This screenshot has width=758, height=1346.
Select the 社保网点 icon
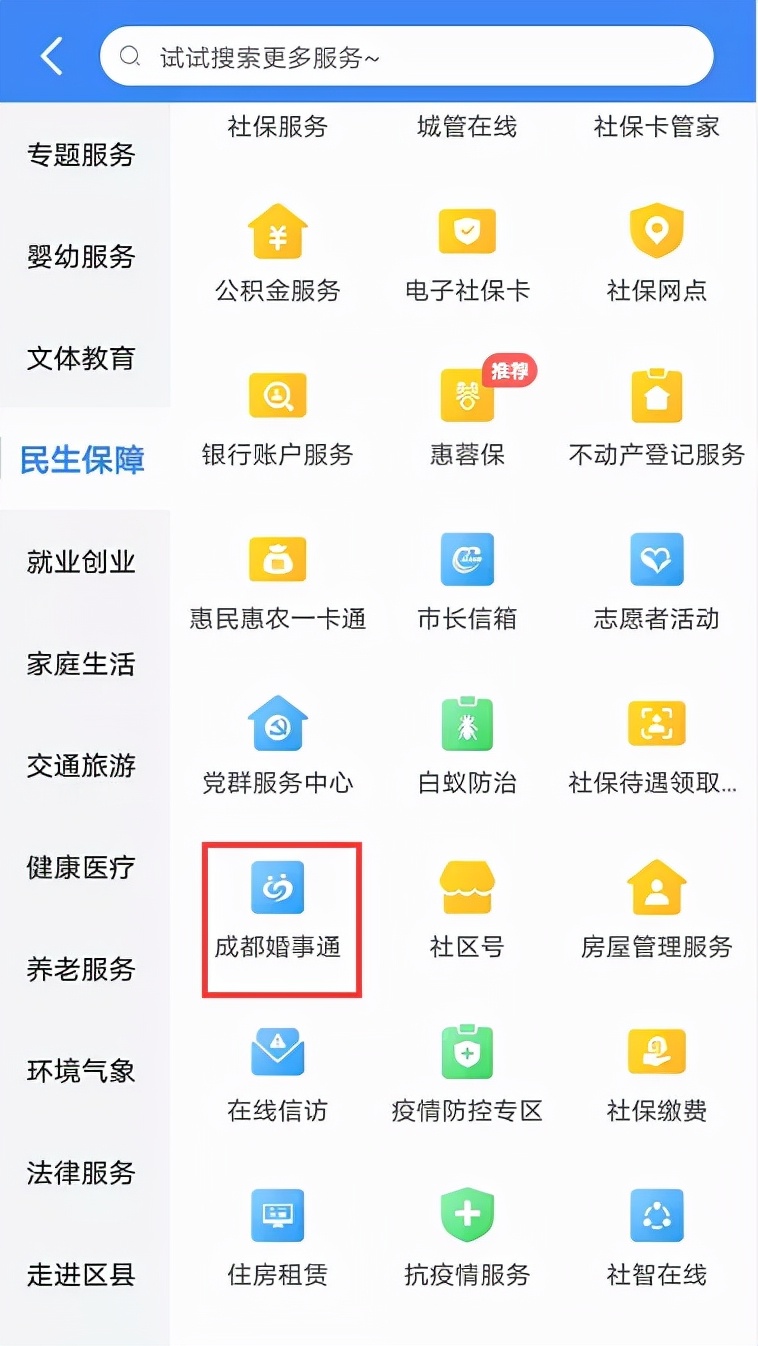coord(656,250)
